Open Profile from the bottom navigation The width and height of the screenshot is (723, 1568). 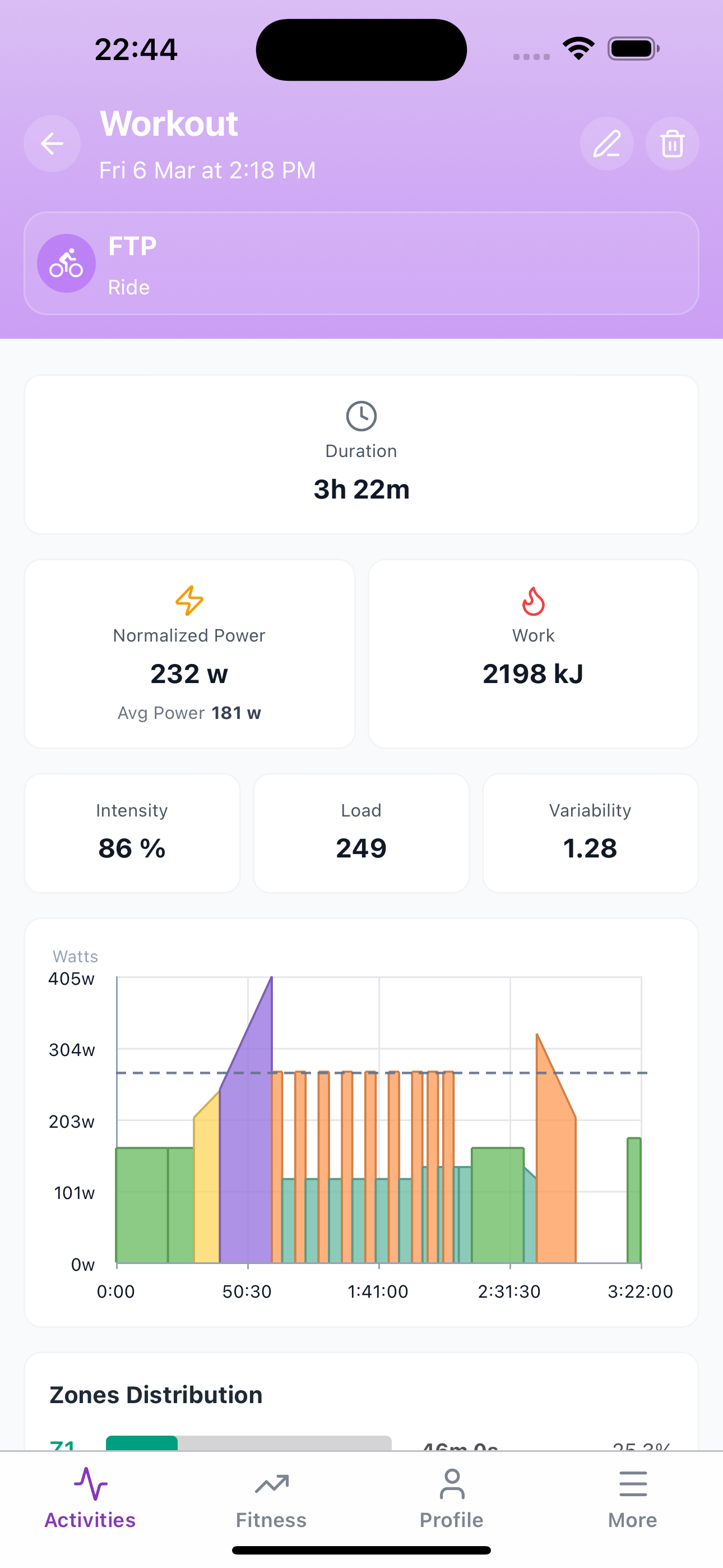click(x=451, y=1504)
